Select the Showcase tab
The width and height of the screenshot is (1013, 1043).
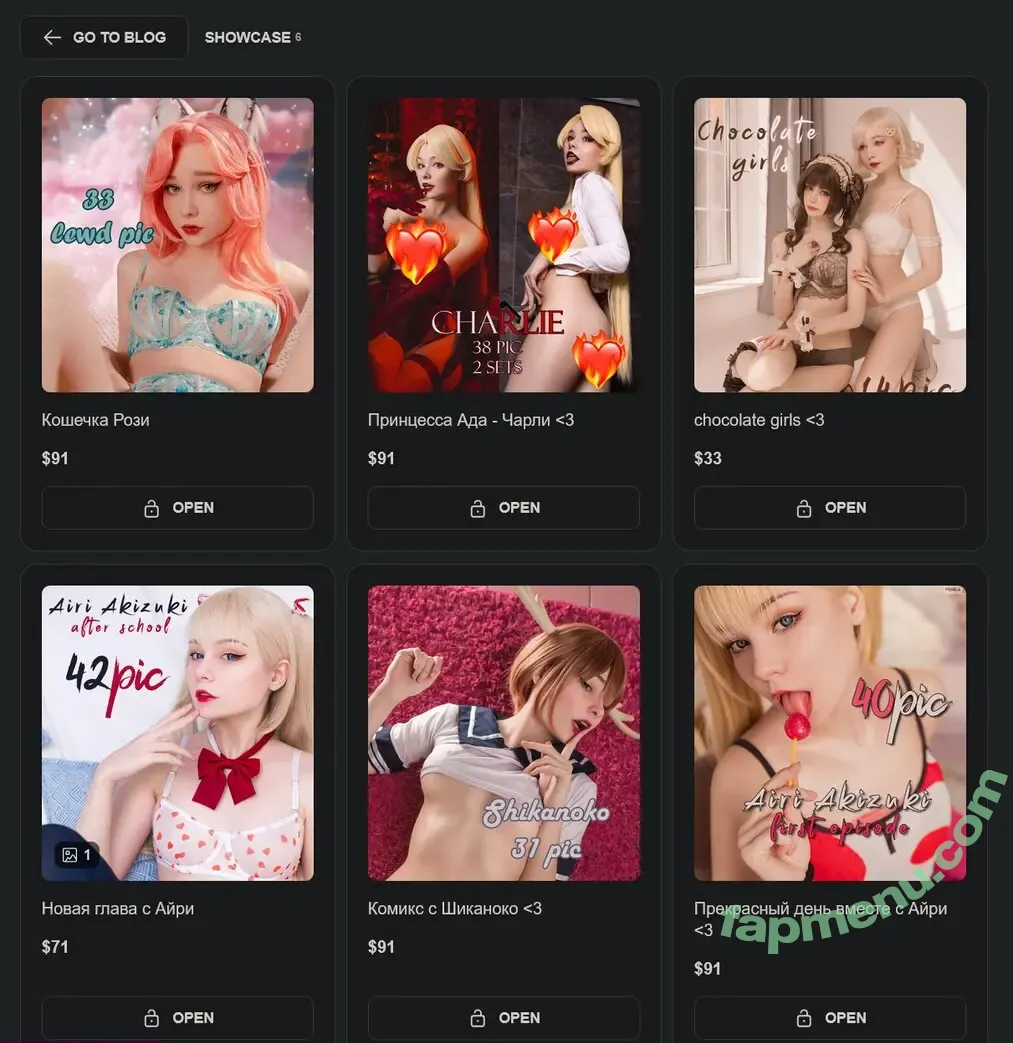pyautogui.click(x=248, y=37)
